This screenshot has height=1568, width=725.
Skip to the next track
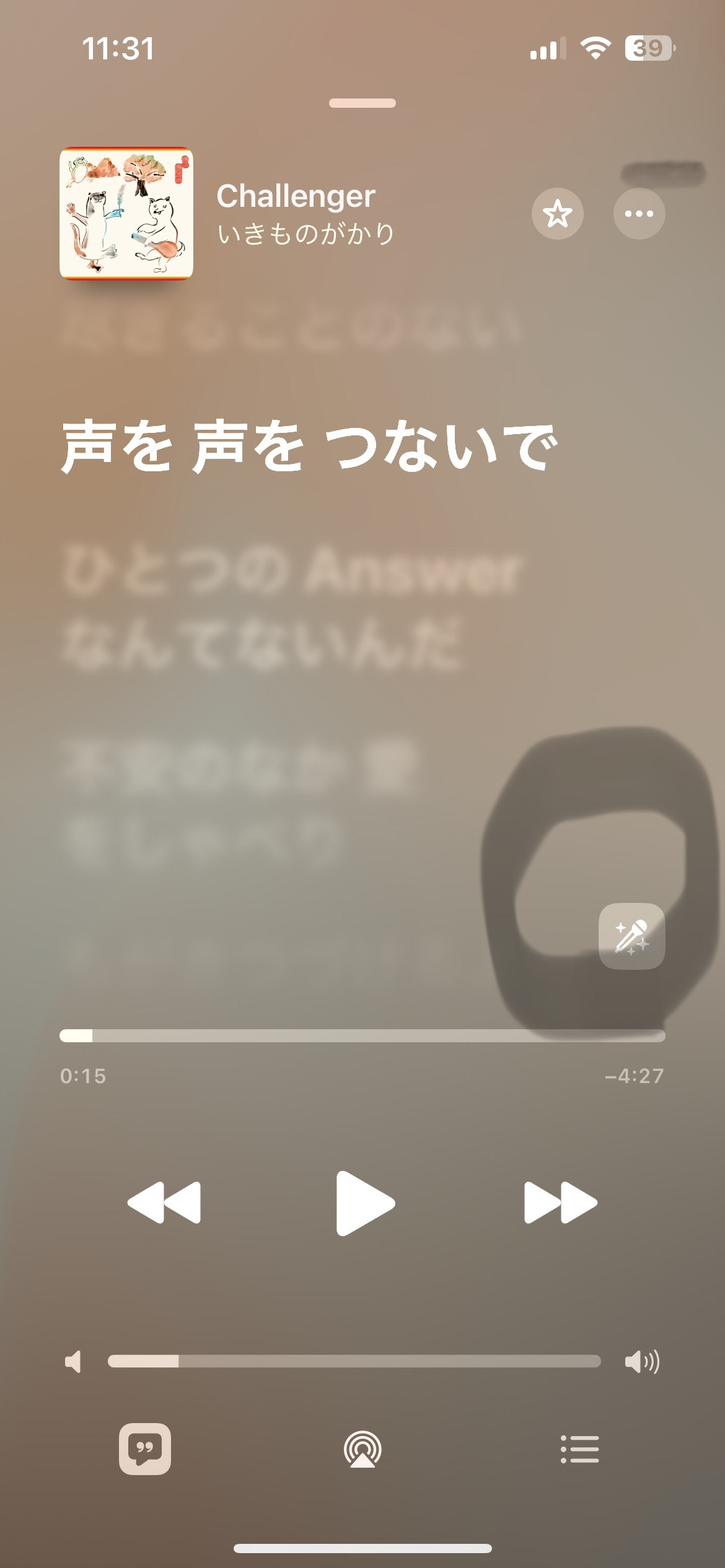tap(560, 1203)
